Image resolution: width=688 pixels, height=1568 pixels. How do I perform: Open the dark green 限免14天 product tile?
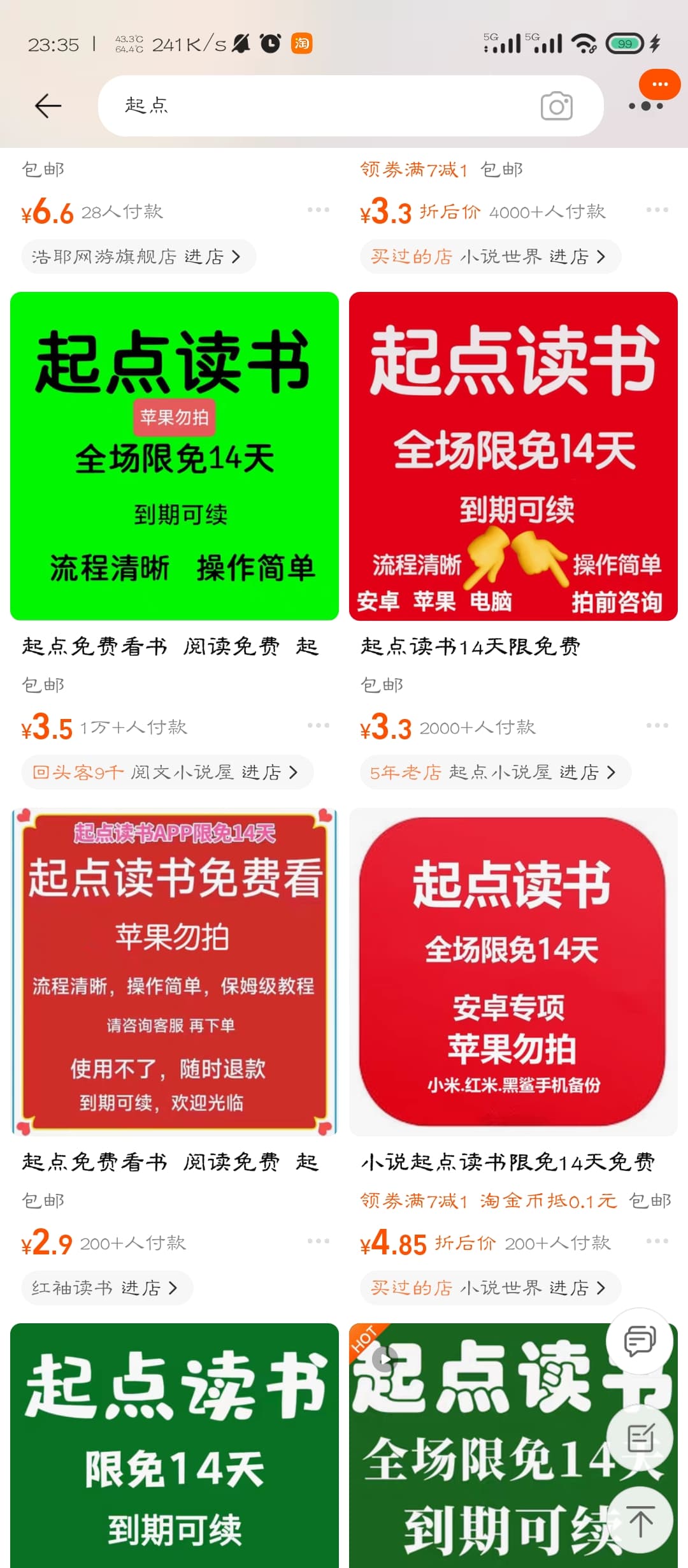(x=175, y=1446)
